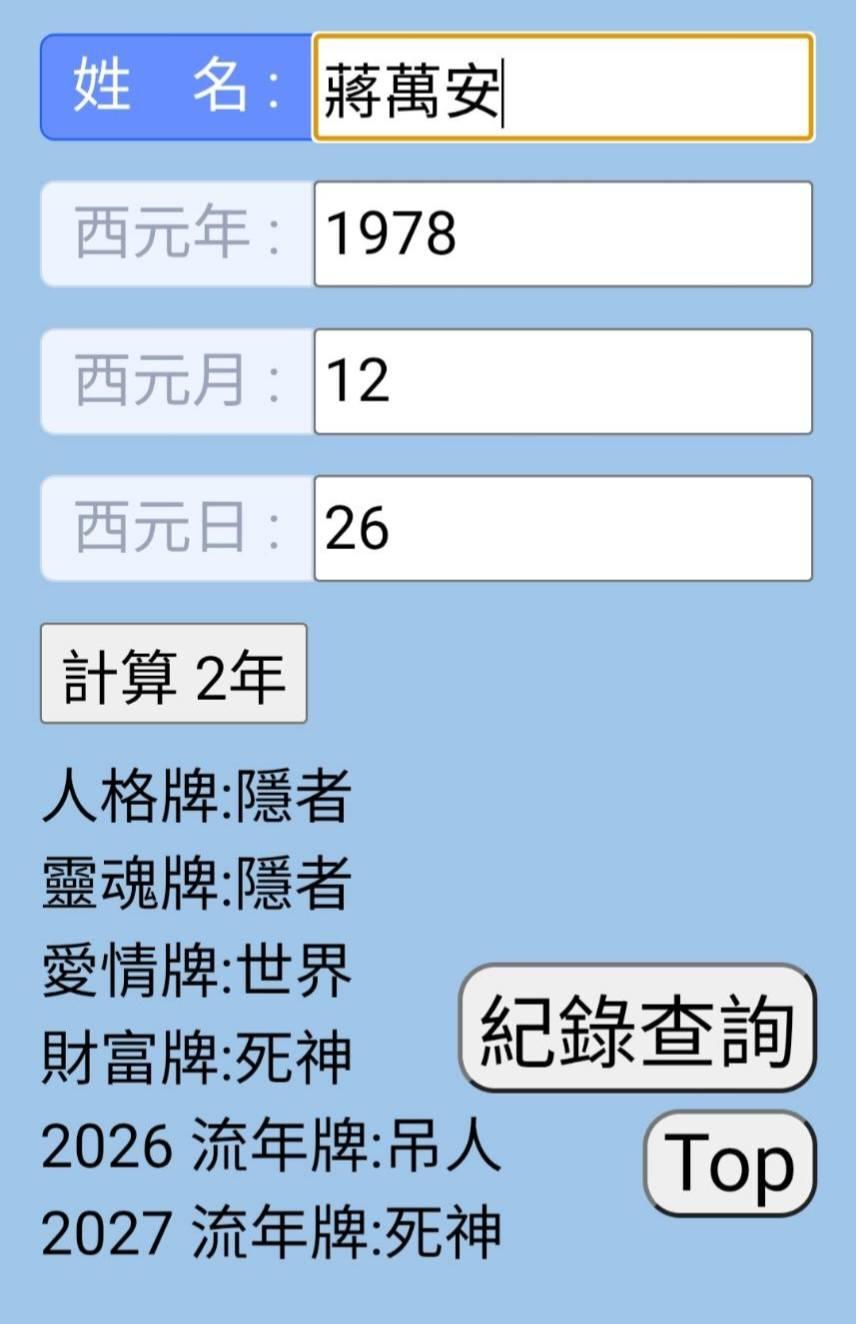Focus the 西元日 birth day field

click(x=563, y=528)
